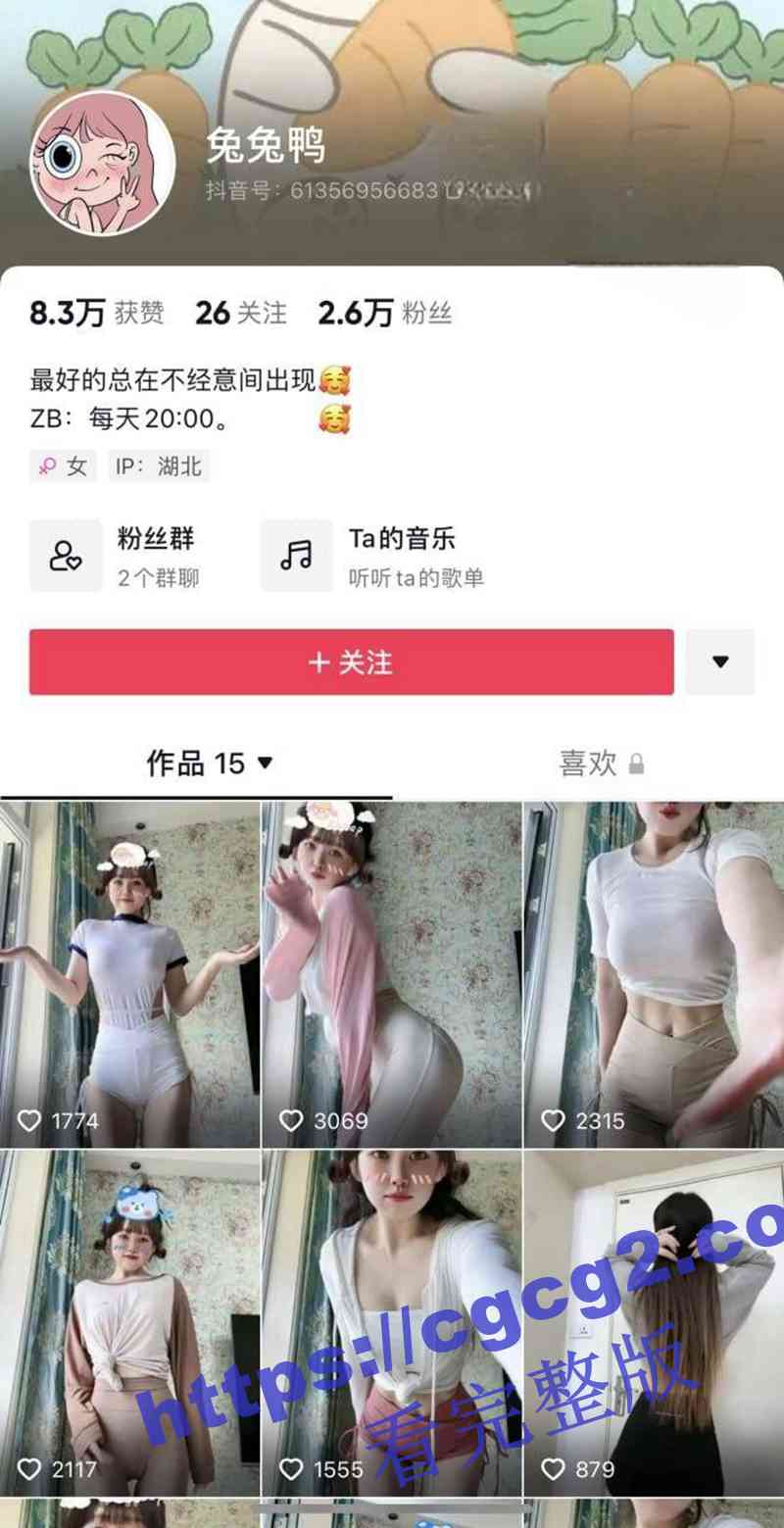Open the video with 3069 likes
The image size is (784, 1528).
(x=391, y=975)
